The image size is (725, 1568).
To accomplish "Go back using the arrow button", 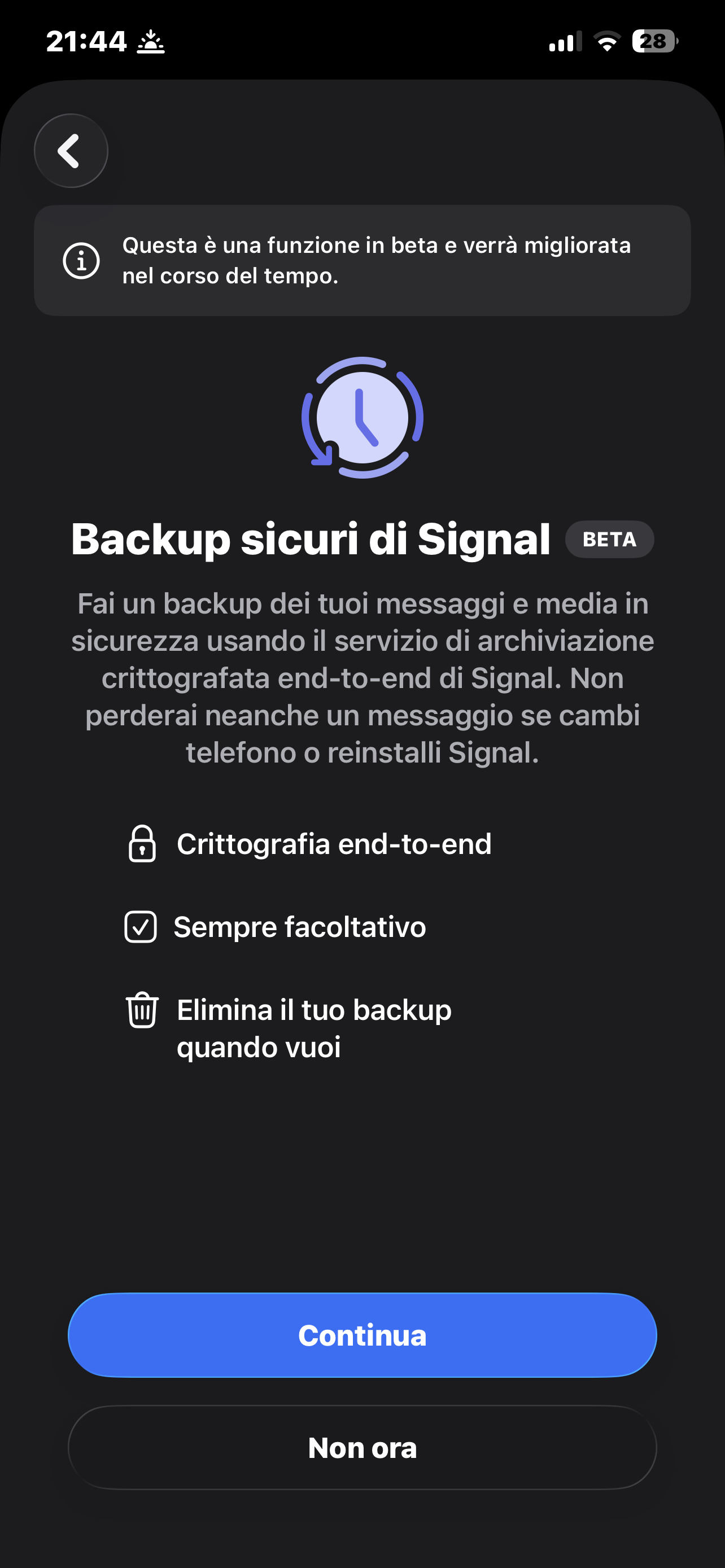I will click(x=71, y=151).
